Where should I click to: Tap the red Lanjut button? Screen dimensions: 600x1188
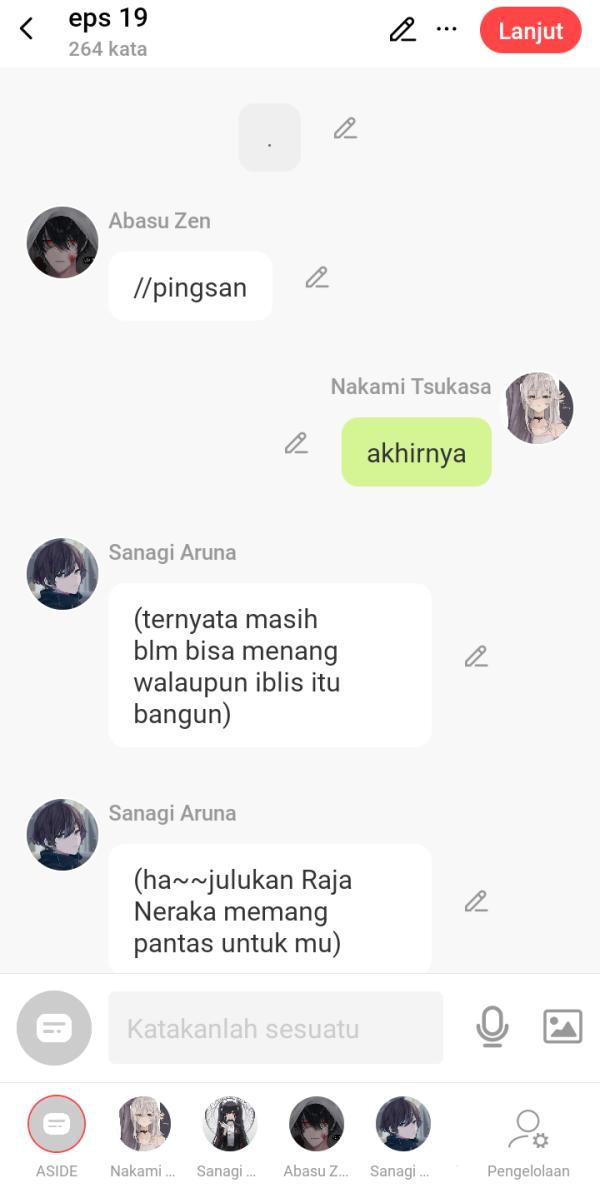[530, 31]
